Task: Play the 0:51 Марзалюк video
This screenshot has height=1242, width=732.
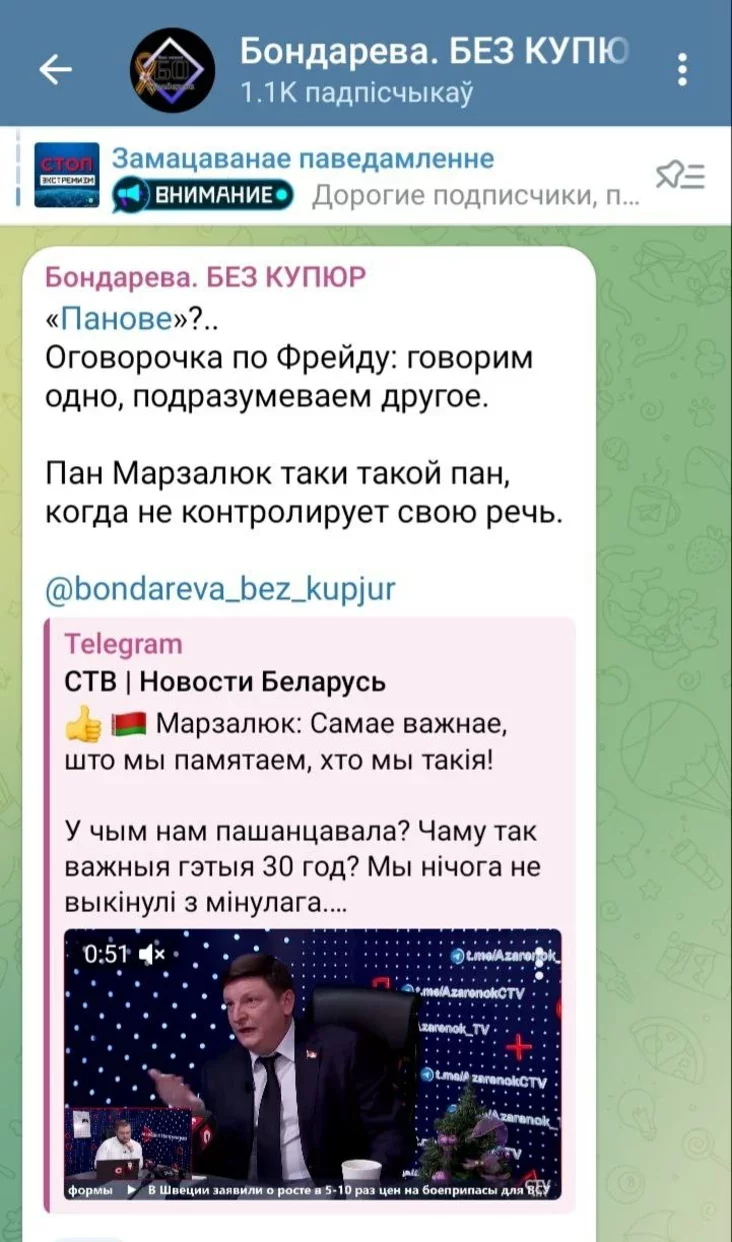Action: coord(312,1063)
